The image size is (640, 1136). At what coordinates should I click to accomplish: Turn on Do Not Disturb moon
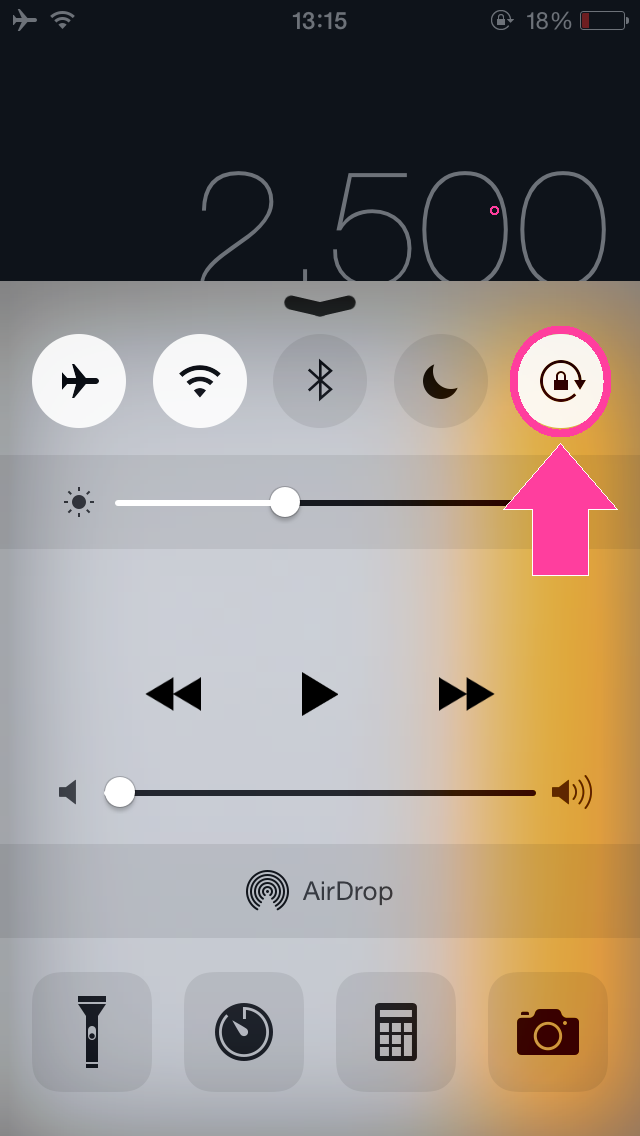[x=440, y=381]
